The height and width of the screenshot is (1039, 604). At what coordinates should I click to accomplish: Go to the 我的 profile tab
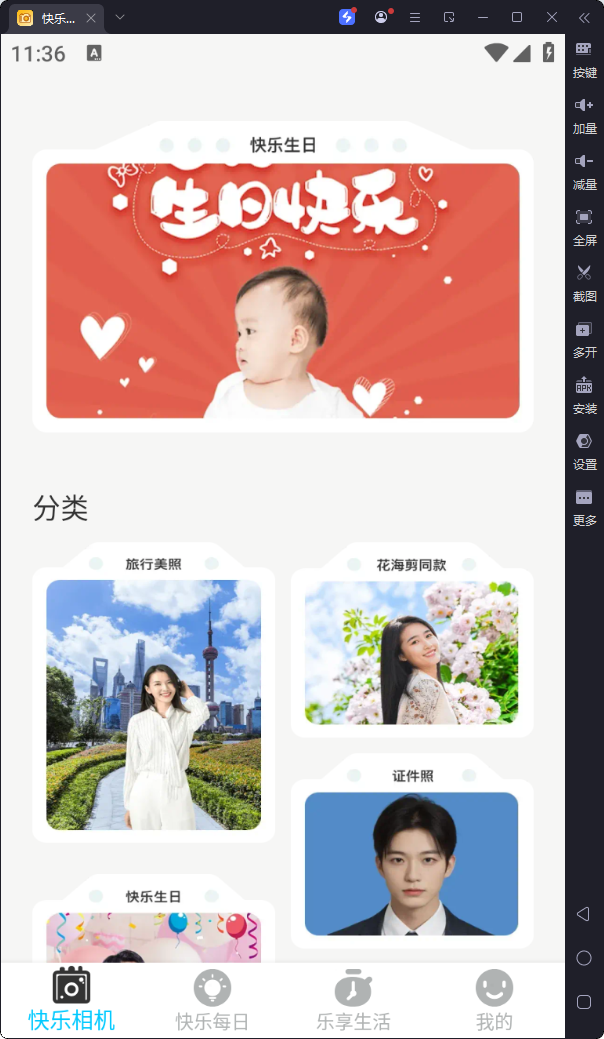tap(494, 1000)
